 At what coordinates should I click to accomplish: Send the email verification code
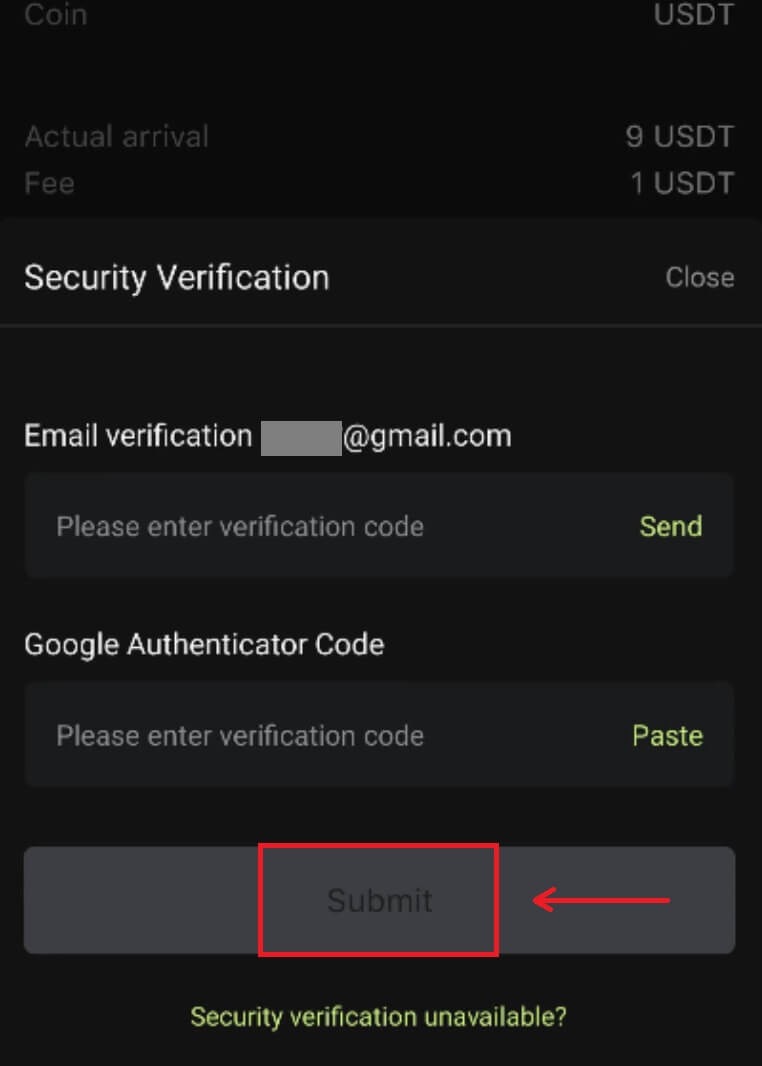click(670, 526)
